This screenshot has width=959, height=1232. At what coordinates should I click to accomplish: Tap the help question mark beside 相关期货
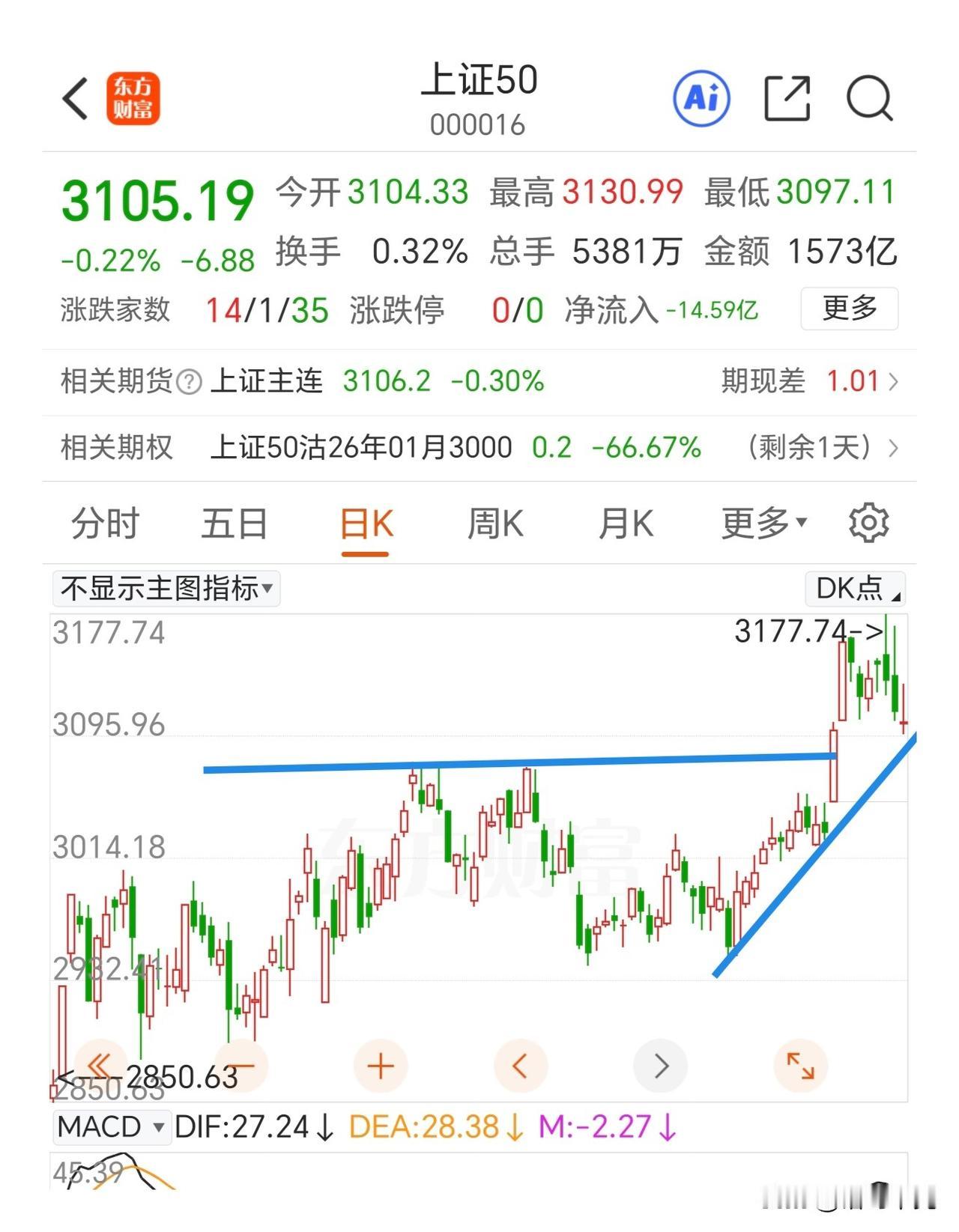pyautogui.click(x=189, y=381)
